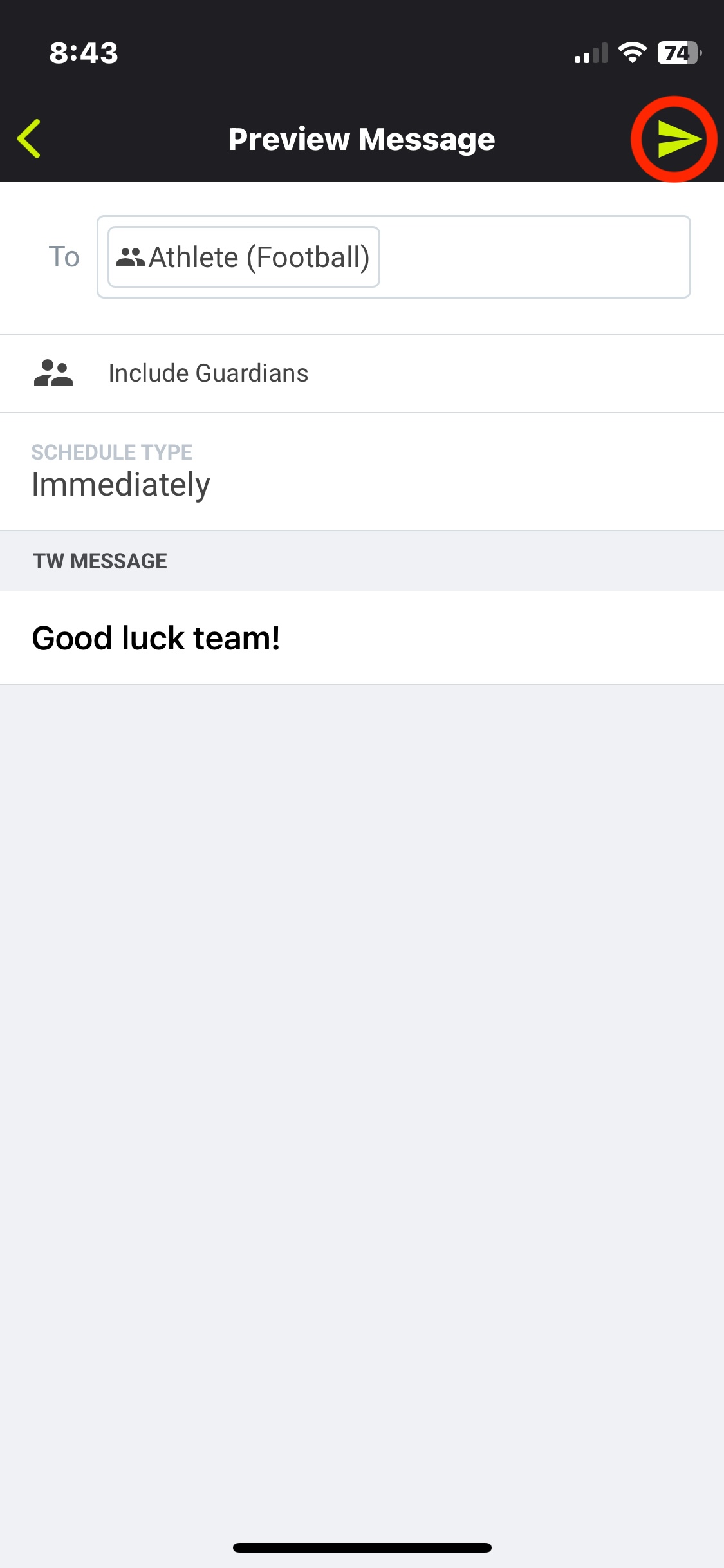Tap the people icon beside Include Guardians
724x1568 pixels.
click(x=55, y=372)
